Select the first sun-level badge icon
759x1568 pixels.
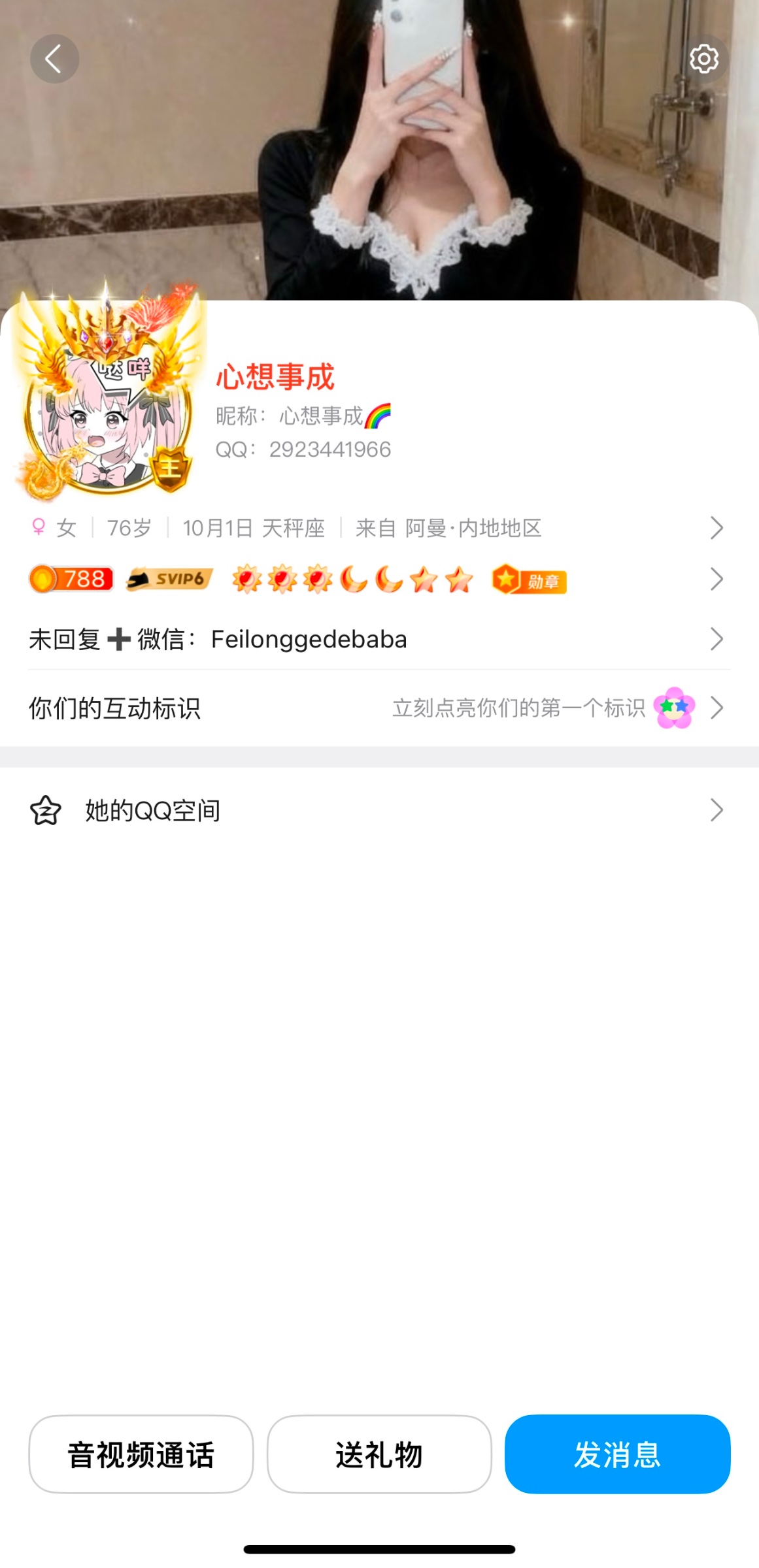[x=245, y=580]
